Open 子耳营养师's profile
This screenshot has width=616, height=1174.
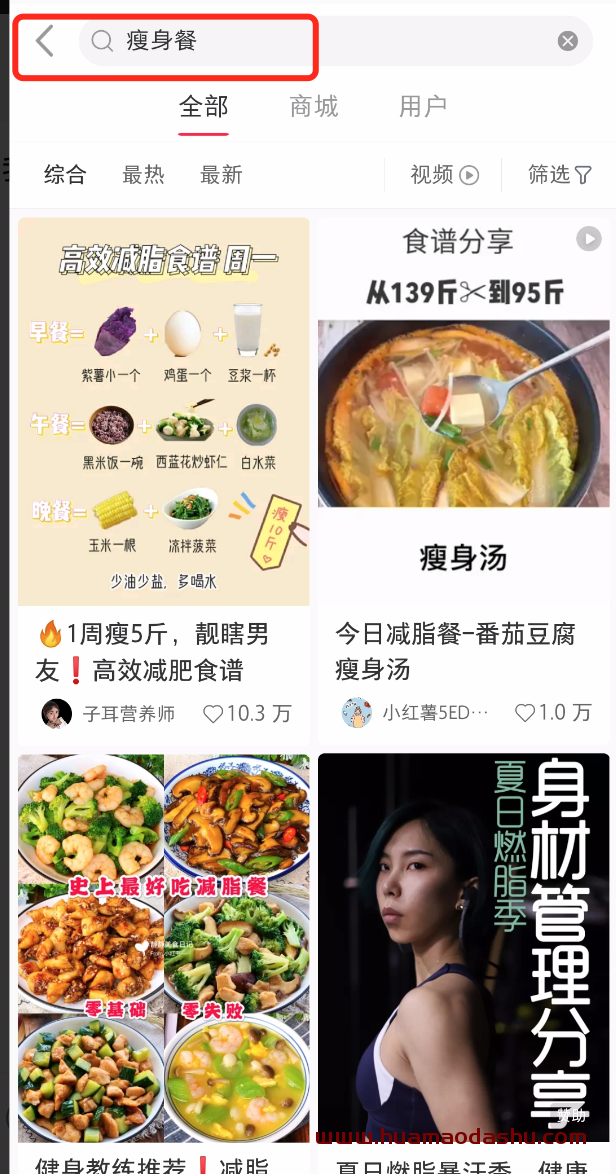pyautogui.click(x=108, y=714)
